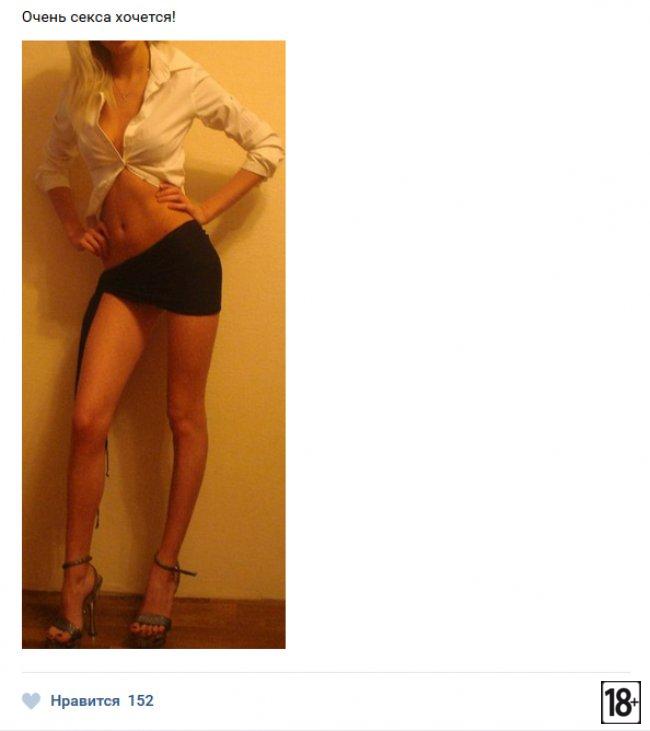Open the attached photo in the post
Viewport: 650px width, 731px height.
pos(153,344)
